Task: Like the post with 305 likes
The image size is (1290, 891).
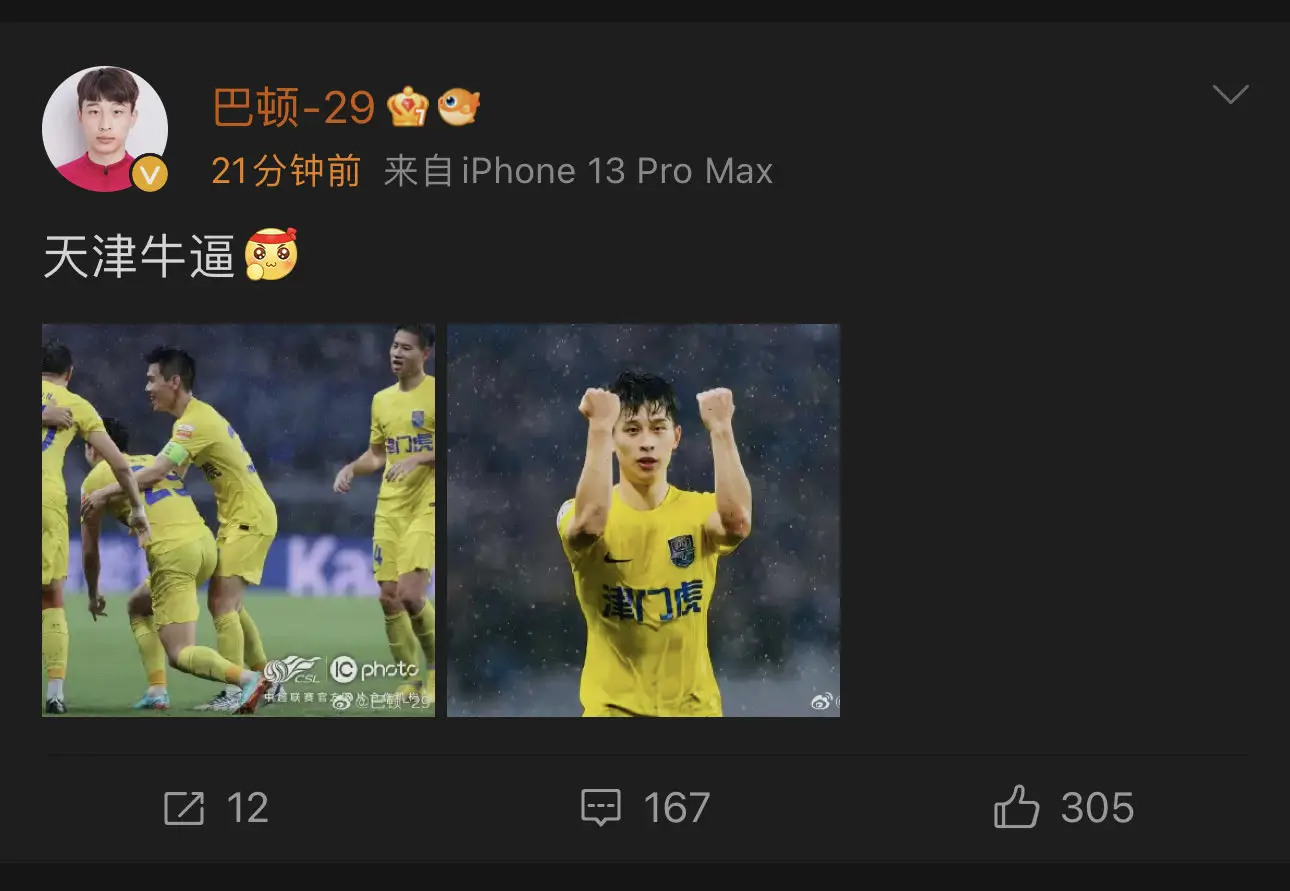Action: click(x=1064, y=808)
